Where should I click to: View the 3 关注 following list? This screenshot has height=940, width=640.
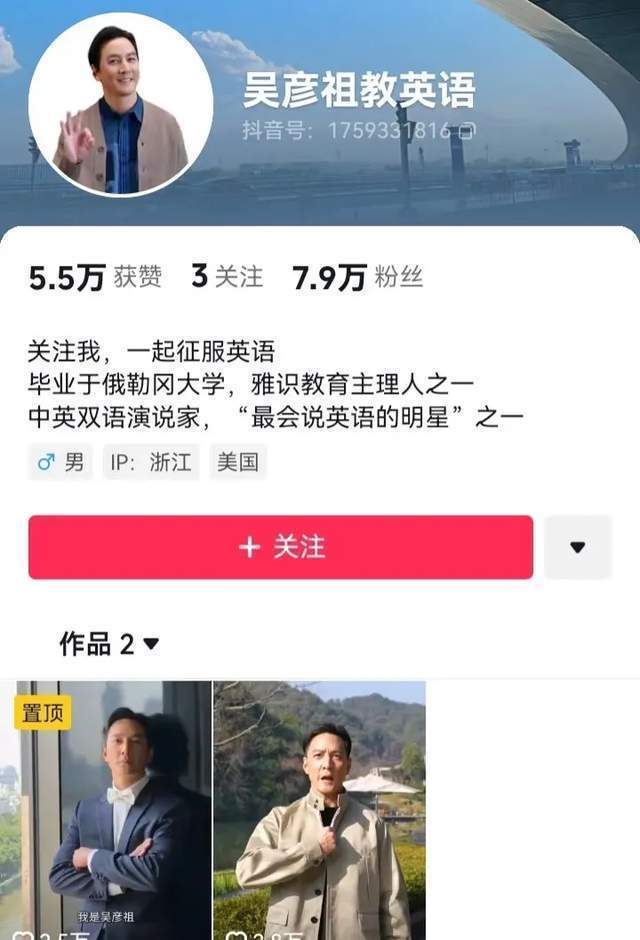point(227,277)
